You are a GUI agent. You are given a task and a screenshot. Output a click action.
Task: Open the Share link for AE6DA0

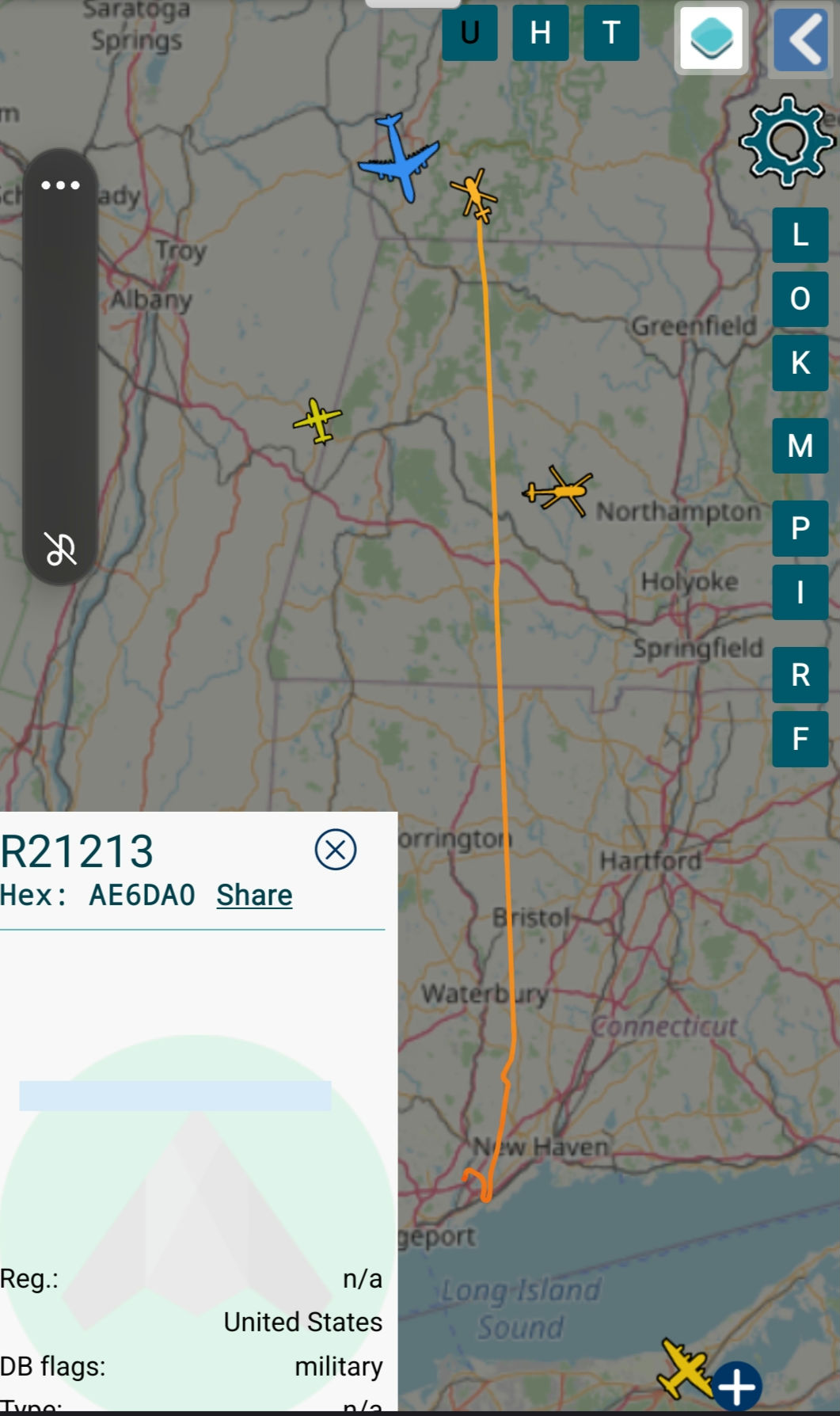[254, 895]
